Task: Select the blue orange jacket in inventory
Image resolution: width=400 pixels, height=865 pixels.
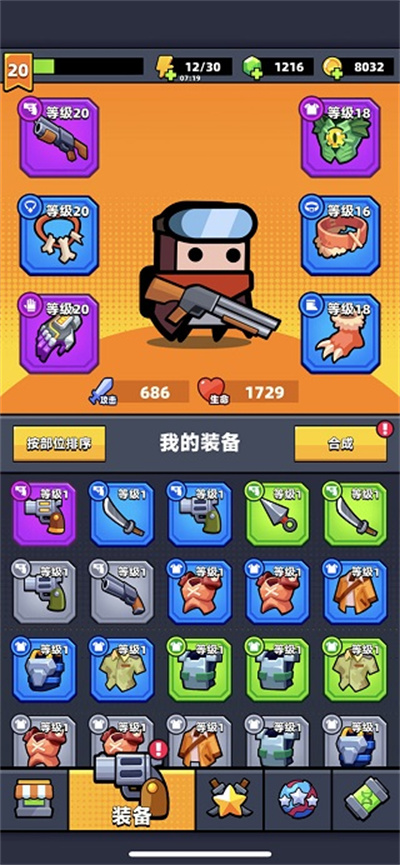Action: click(x=355, y=592)
